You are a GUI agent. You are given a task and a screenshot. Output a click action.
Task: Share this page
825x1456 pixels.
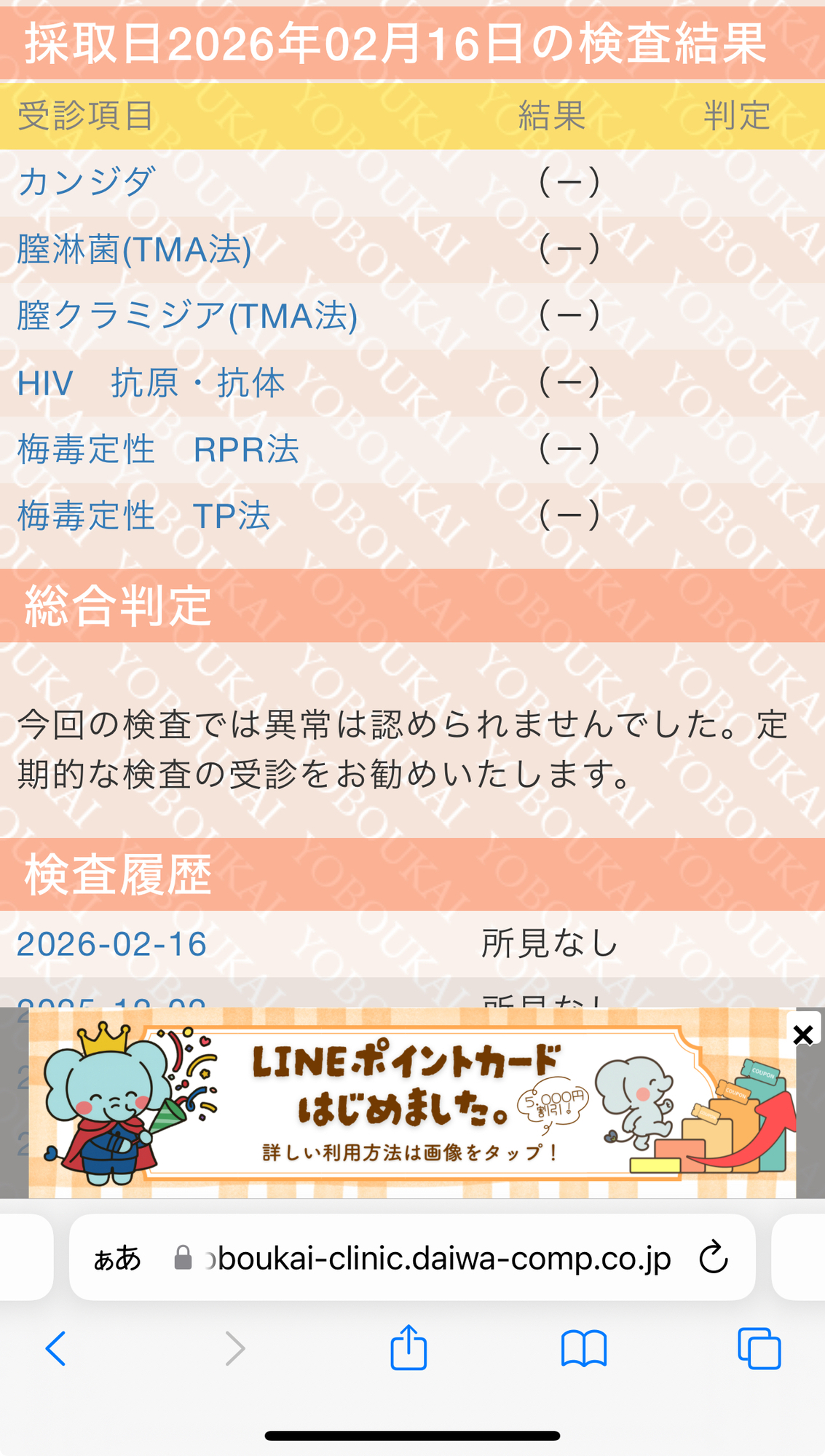coord(408,1348)
